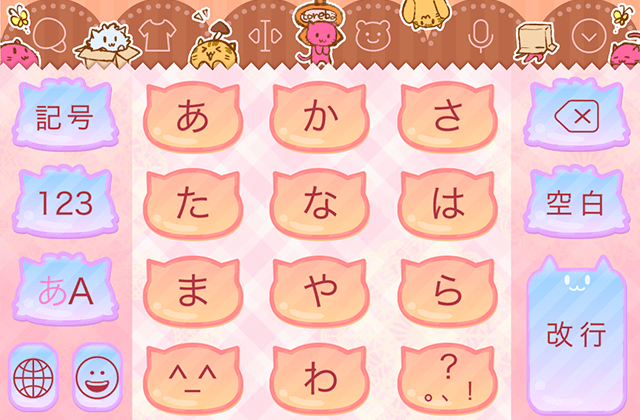Hit the な key
This screenshot has height=420, width=640.
[x=320, y=204]
